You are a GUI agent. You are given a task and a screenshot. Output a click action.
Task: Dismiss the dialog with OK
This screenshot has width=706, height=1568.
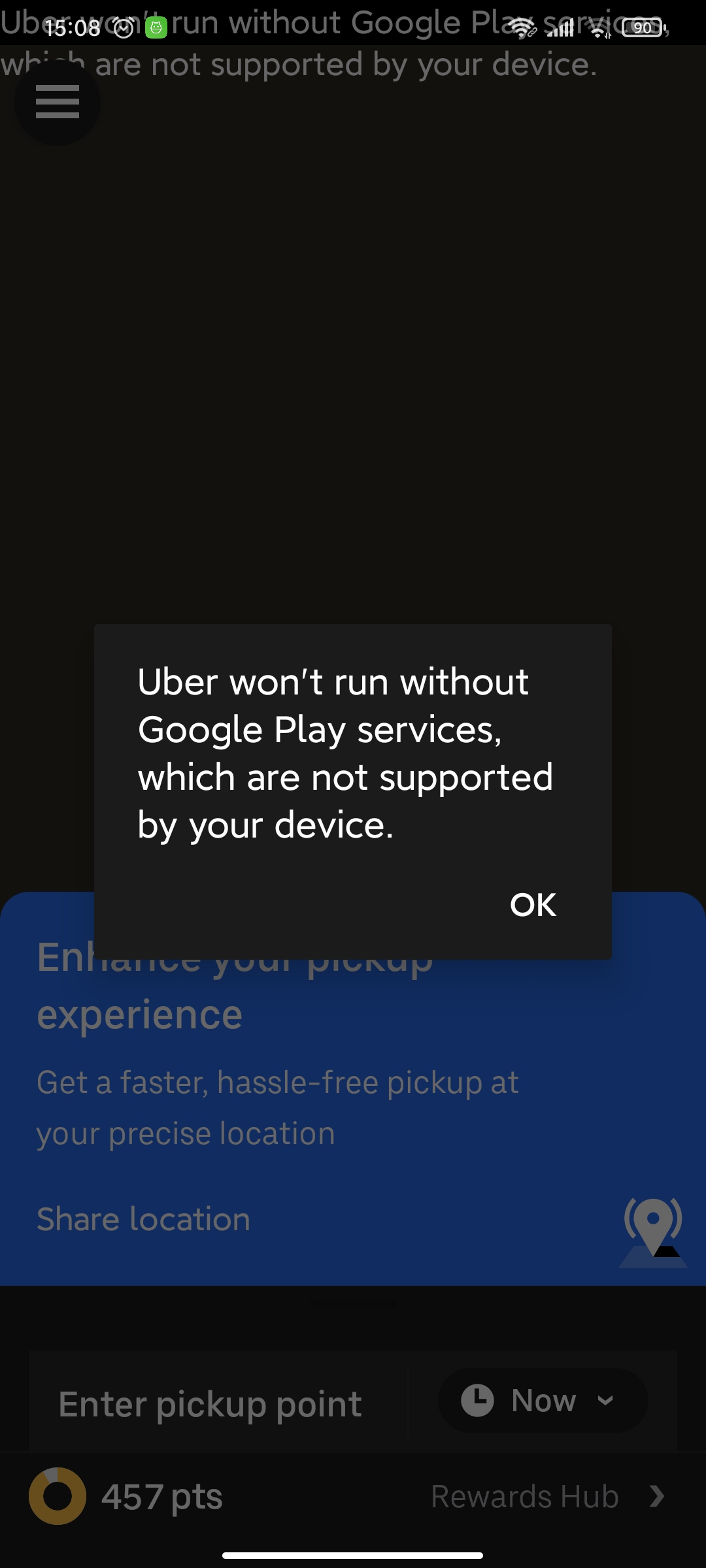(533, 905)
